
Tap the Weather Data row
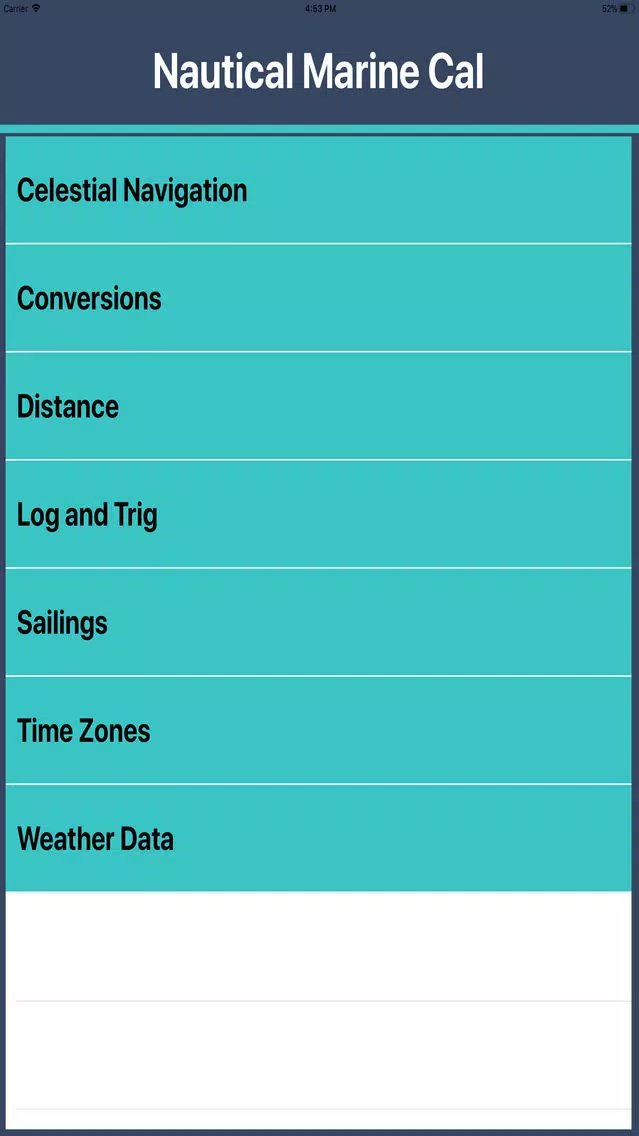95,838
